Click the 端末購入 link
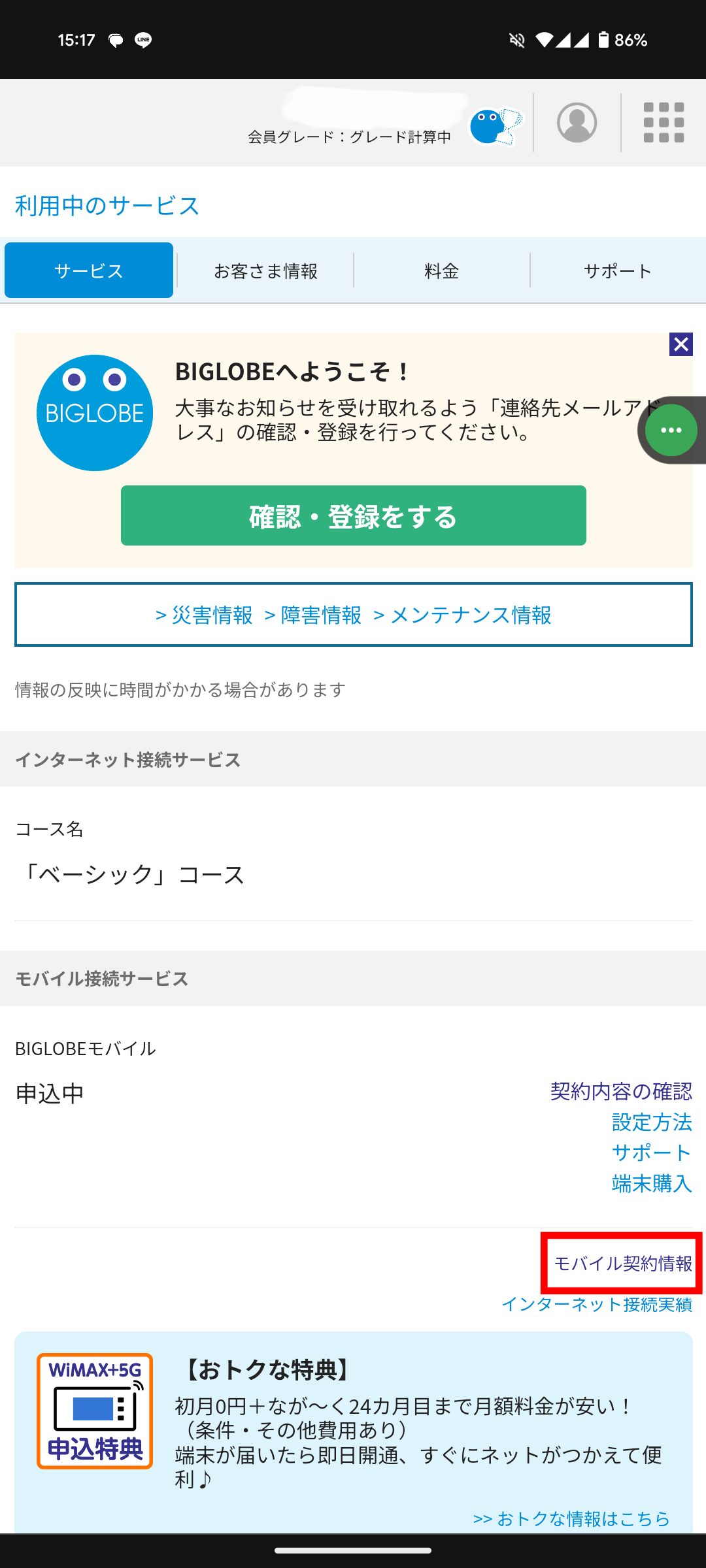The image size is (706, 1568). click(650, 1184)
